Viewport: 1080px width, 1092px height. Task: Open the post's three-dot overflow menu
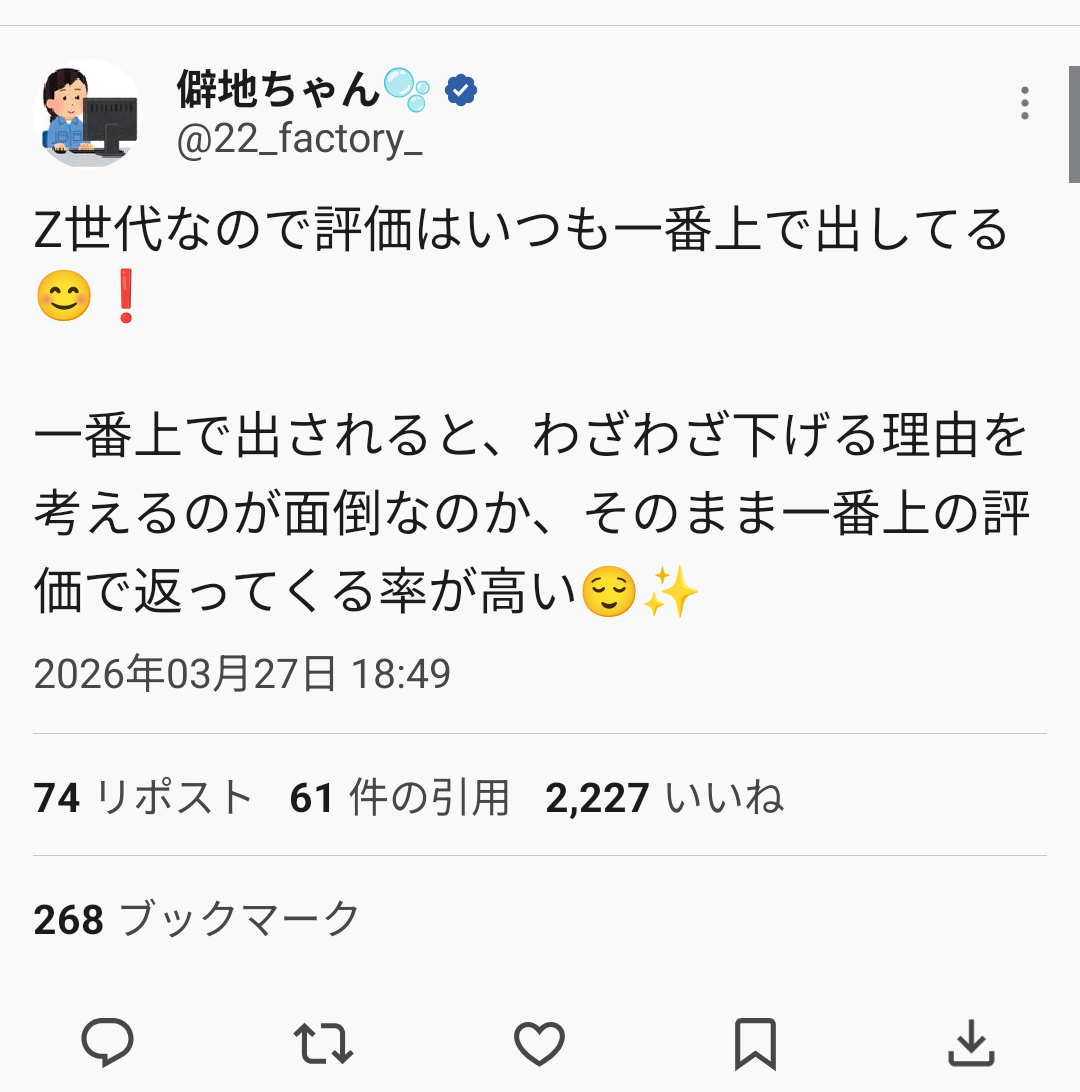(x=1024, y=103)
